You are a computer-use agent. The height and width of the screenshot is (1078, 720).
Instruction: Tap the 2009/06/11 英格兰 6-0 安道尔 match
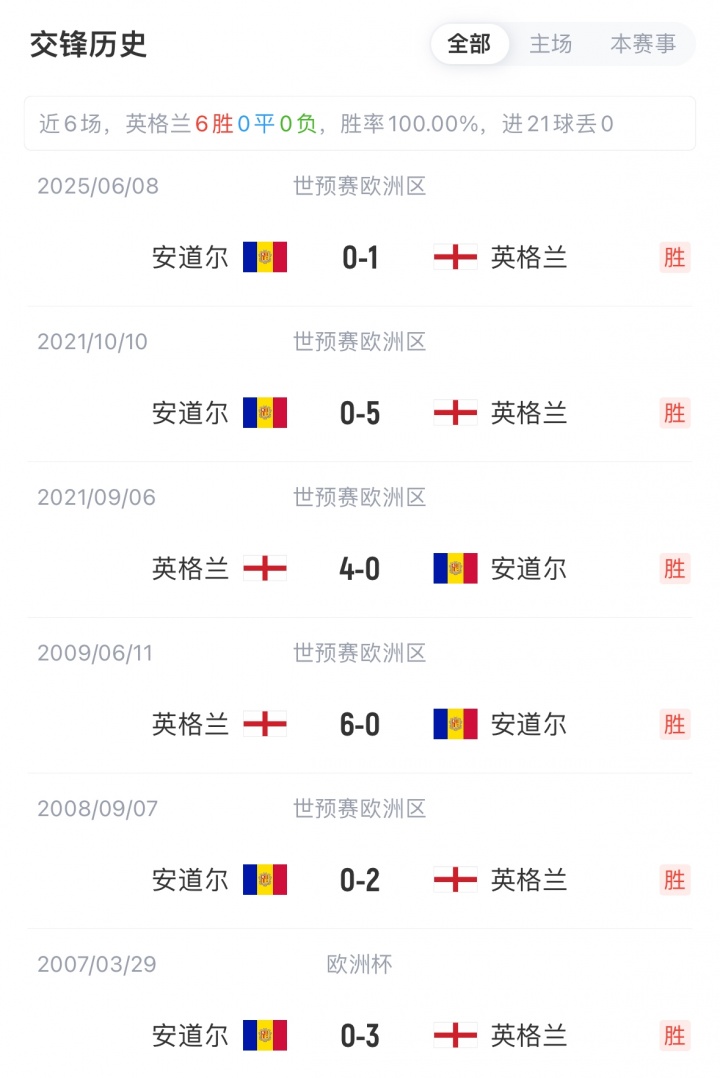[360, 724]
